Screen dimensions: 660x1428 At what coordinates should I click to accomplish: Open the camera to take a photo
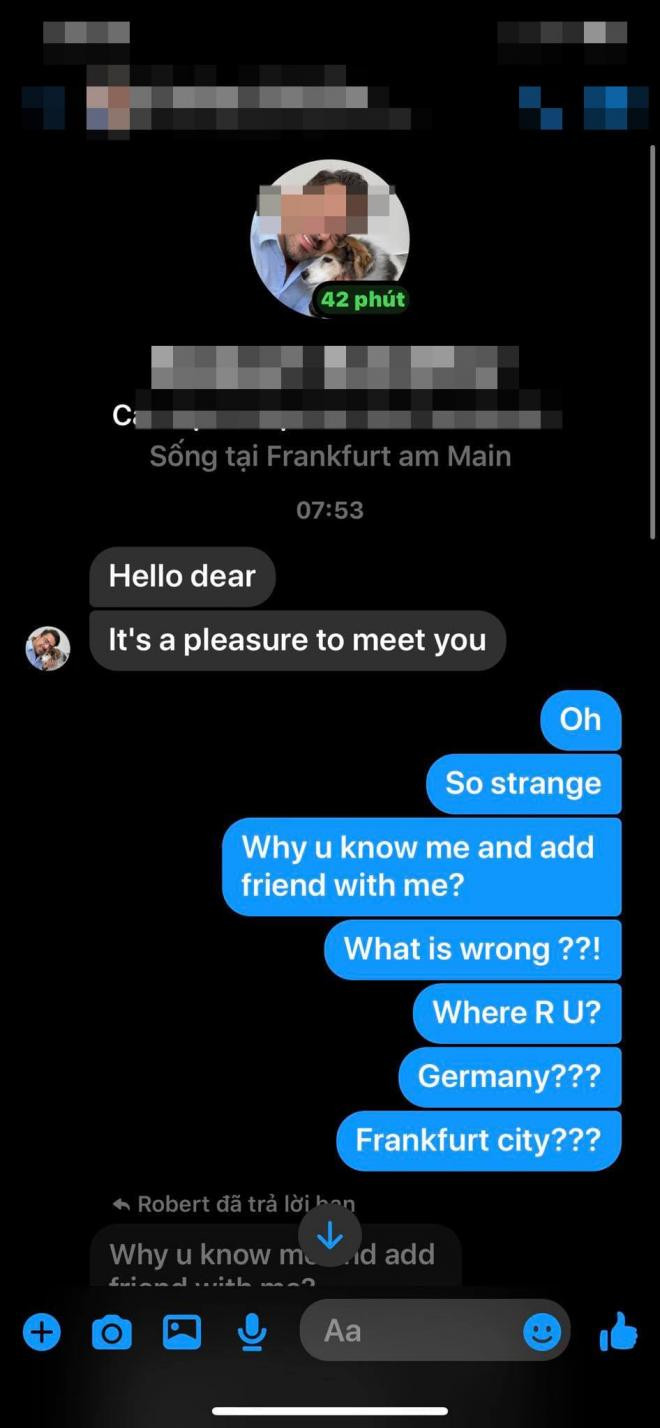point(111,1332)
